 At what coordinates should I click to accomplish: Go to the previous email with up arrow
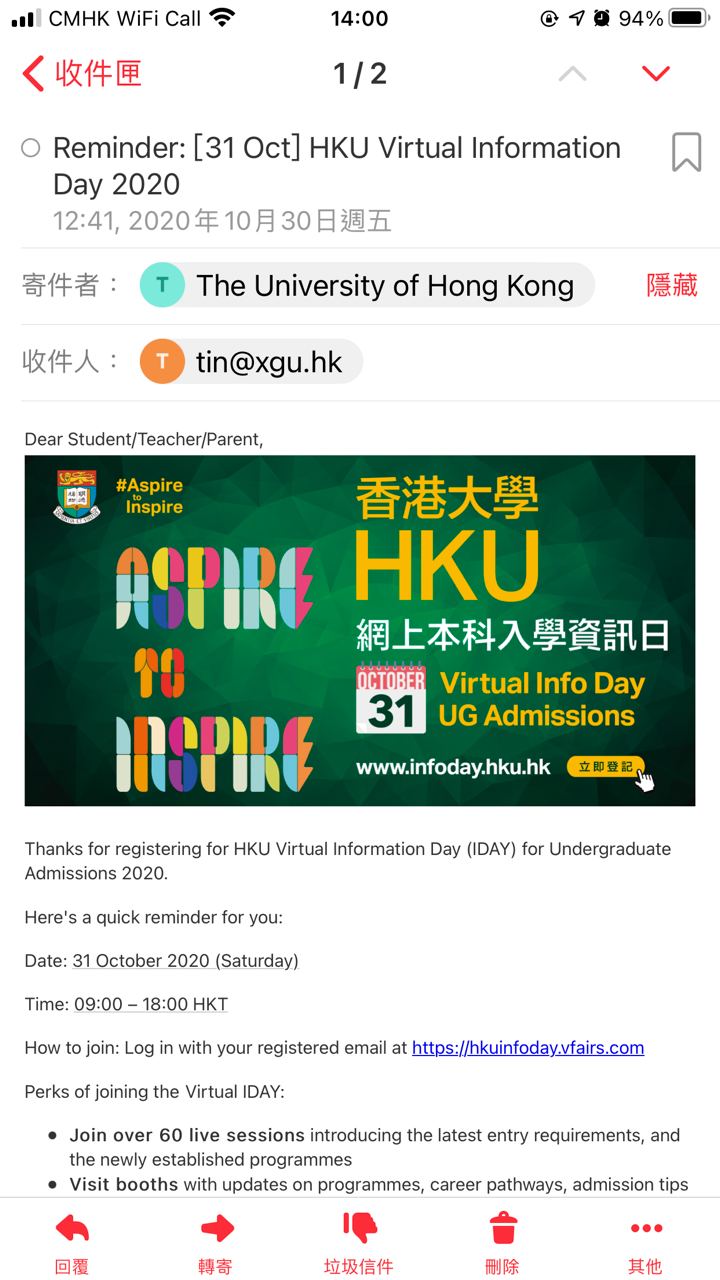click(572, 74)
